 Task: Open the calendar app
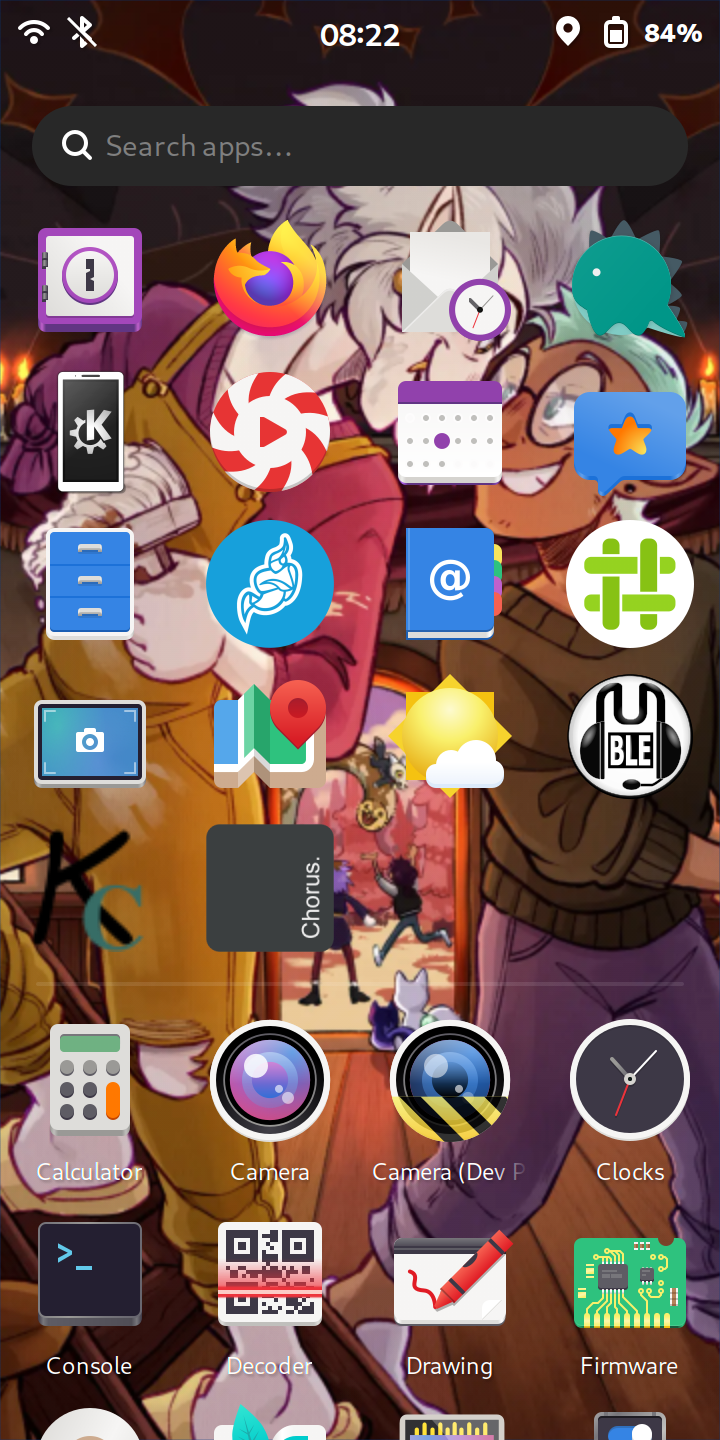click(x=450, y=432)
